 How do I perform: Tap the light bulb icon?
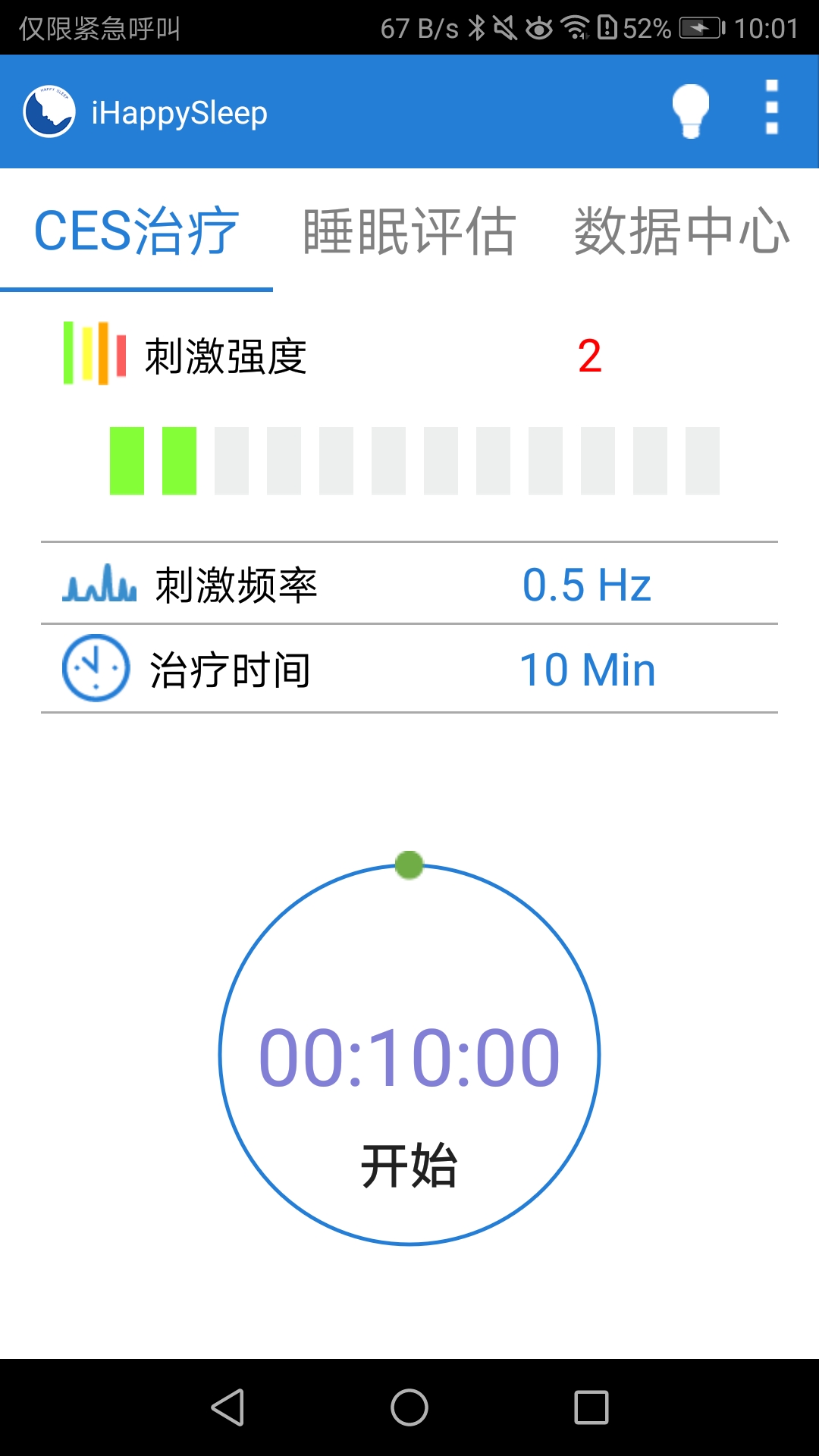pyautogui.click(x=690, y=111)
